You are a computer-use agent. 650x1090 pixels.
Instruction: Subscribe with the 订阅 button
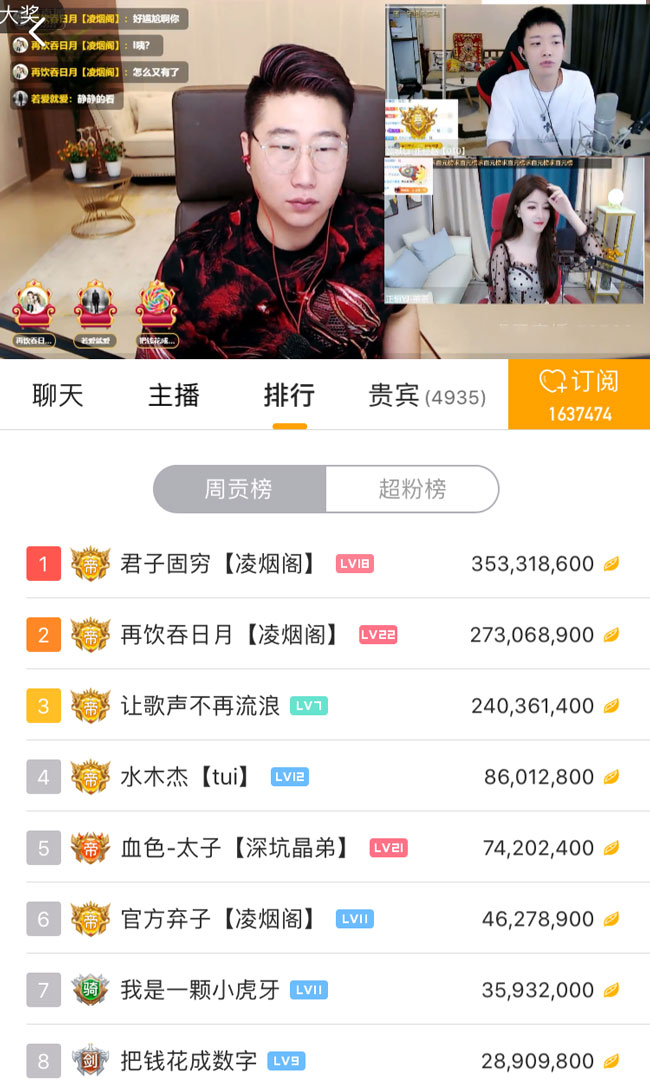tap(579, 394)
